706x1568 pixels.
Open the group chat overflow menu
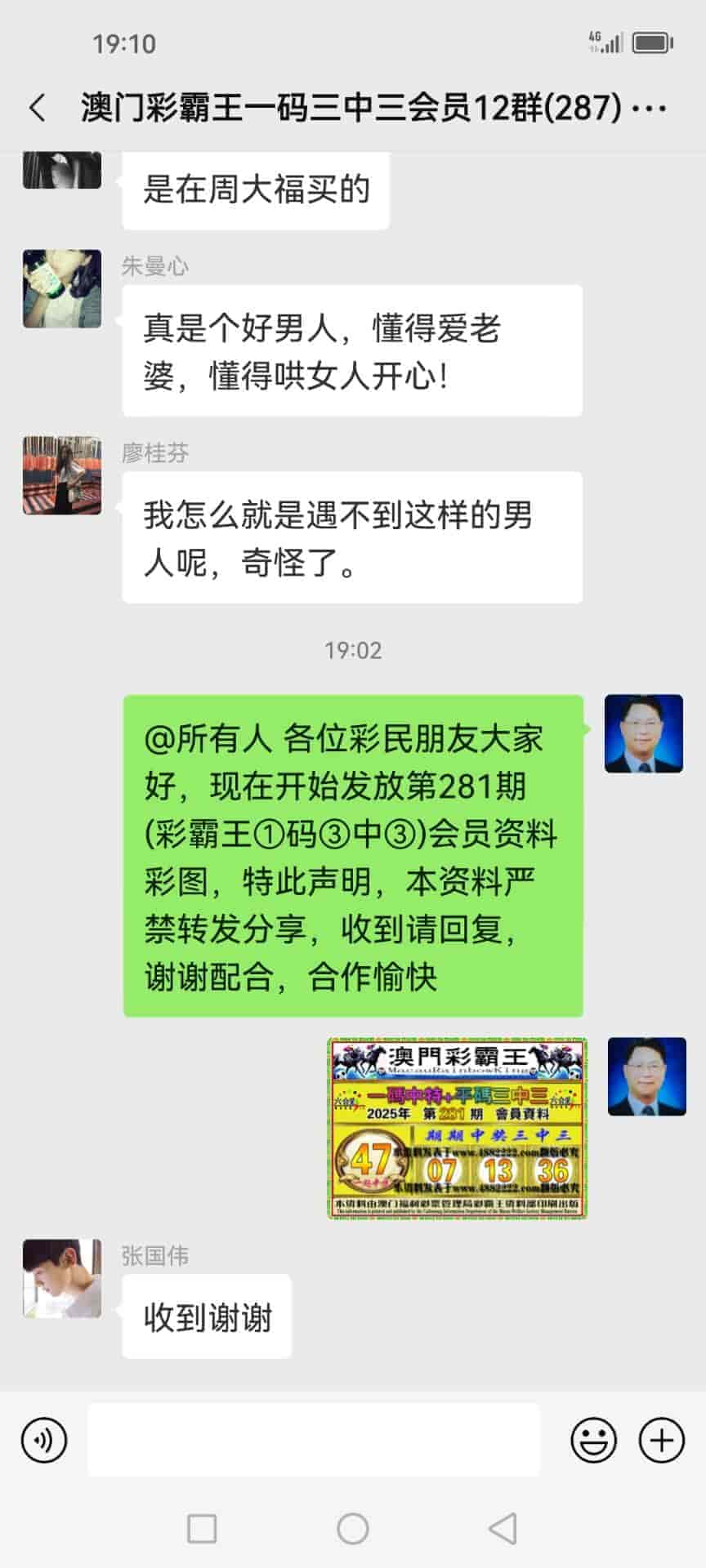coord(650,108)
